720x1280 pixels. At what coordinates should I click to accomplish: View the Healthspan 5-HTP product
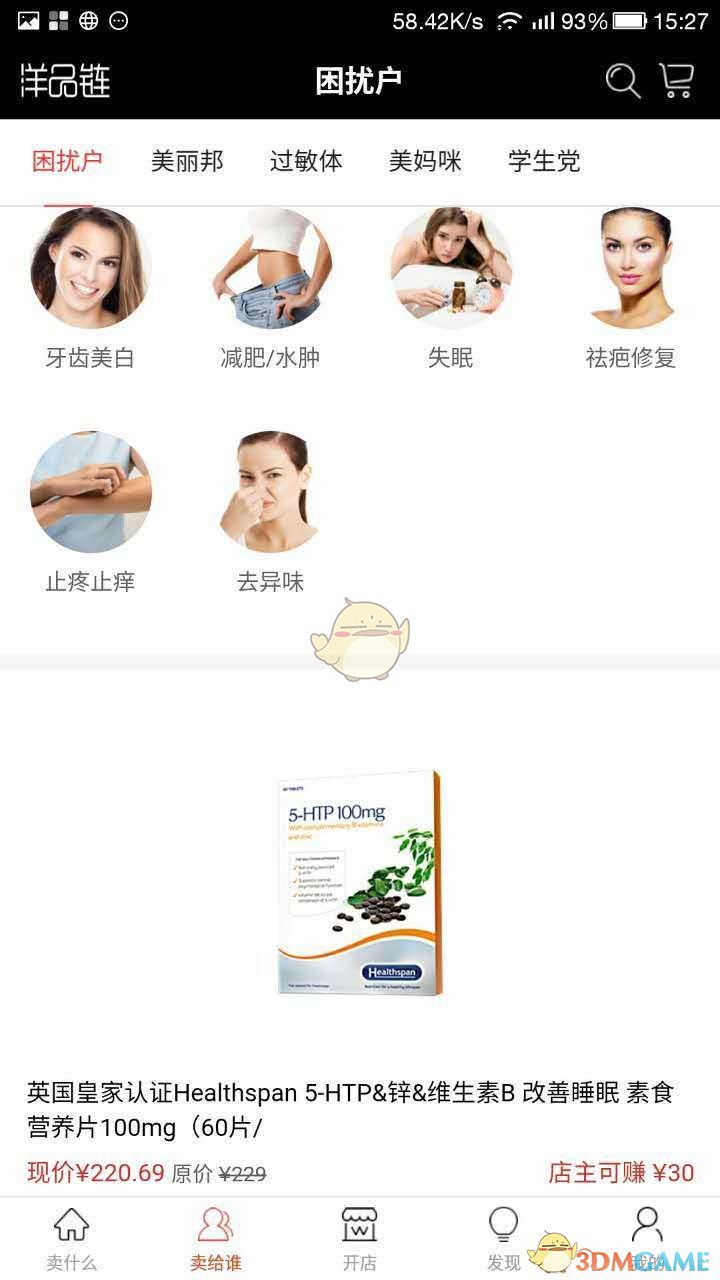[360, 883]
